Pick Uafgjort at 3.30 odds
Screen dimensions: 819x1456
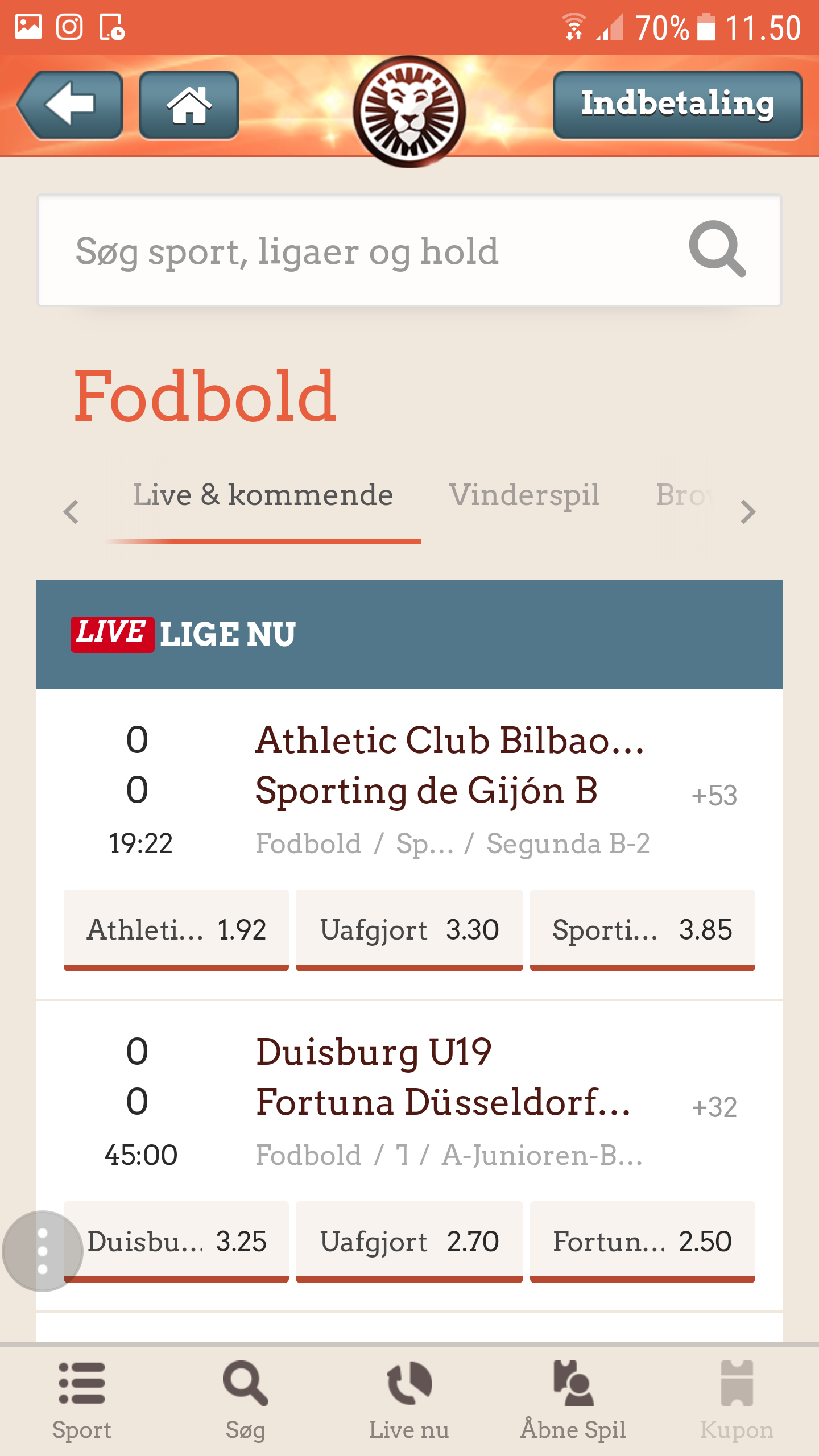[x=409, y=930]
